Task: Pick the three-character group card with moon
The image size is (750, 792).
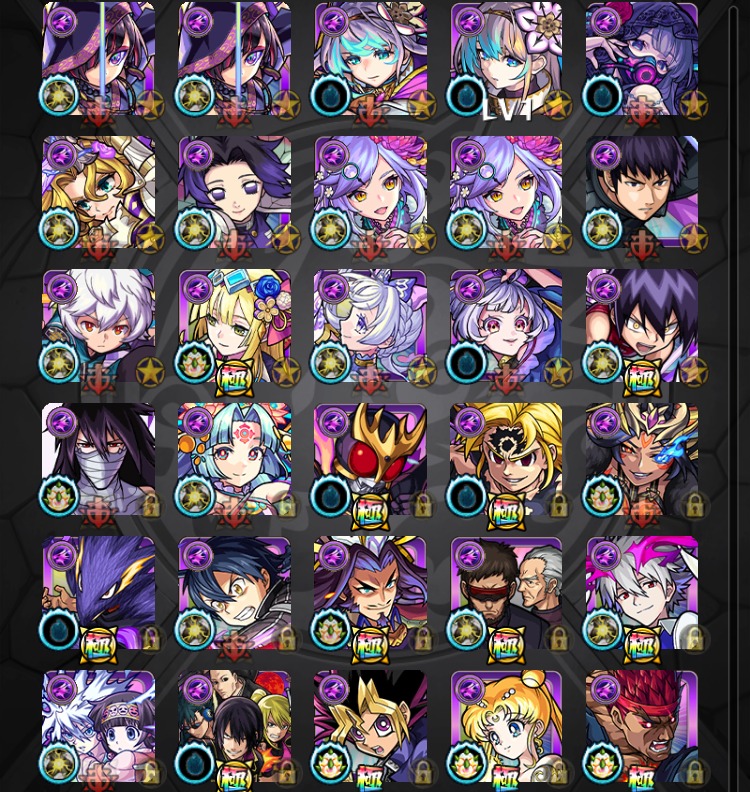Action: click(234, 727)
